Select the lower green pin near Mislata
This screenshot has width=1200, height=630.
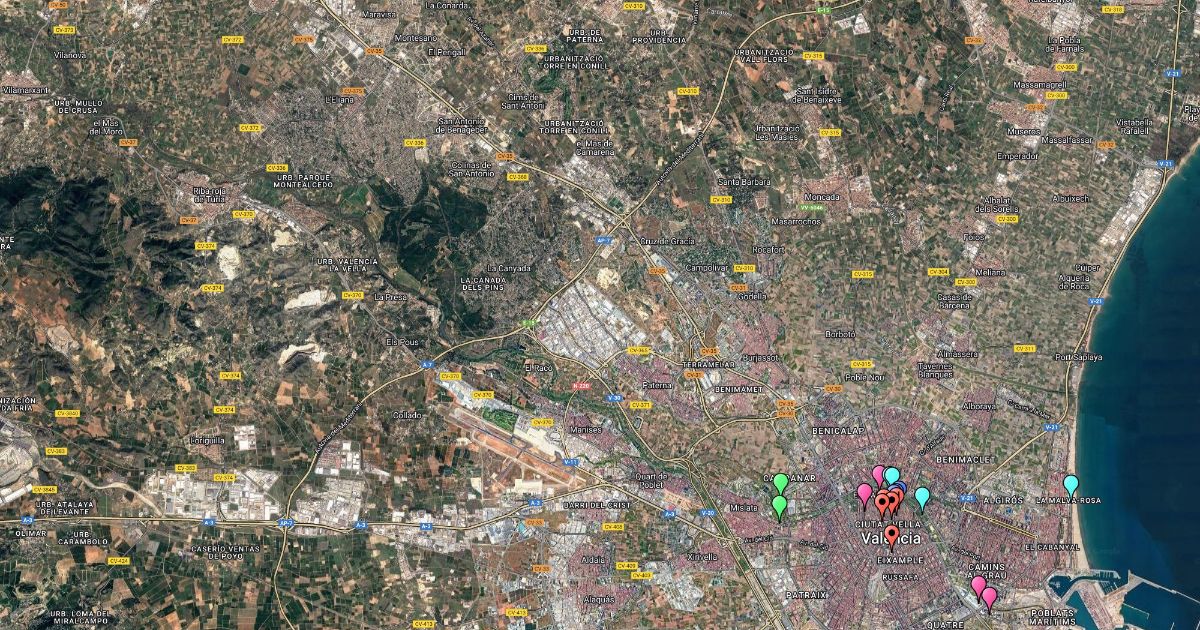tap(780, 506)
